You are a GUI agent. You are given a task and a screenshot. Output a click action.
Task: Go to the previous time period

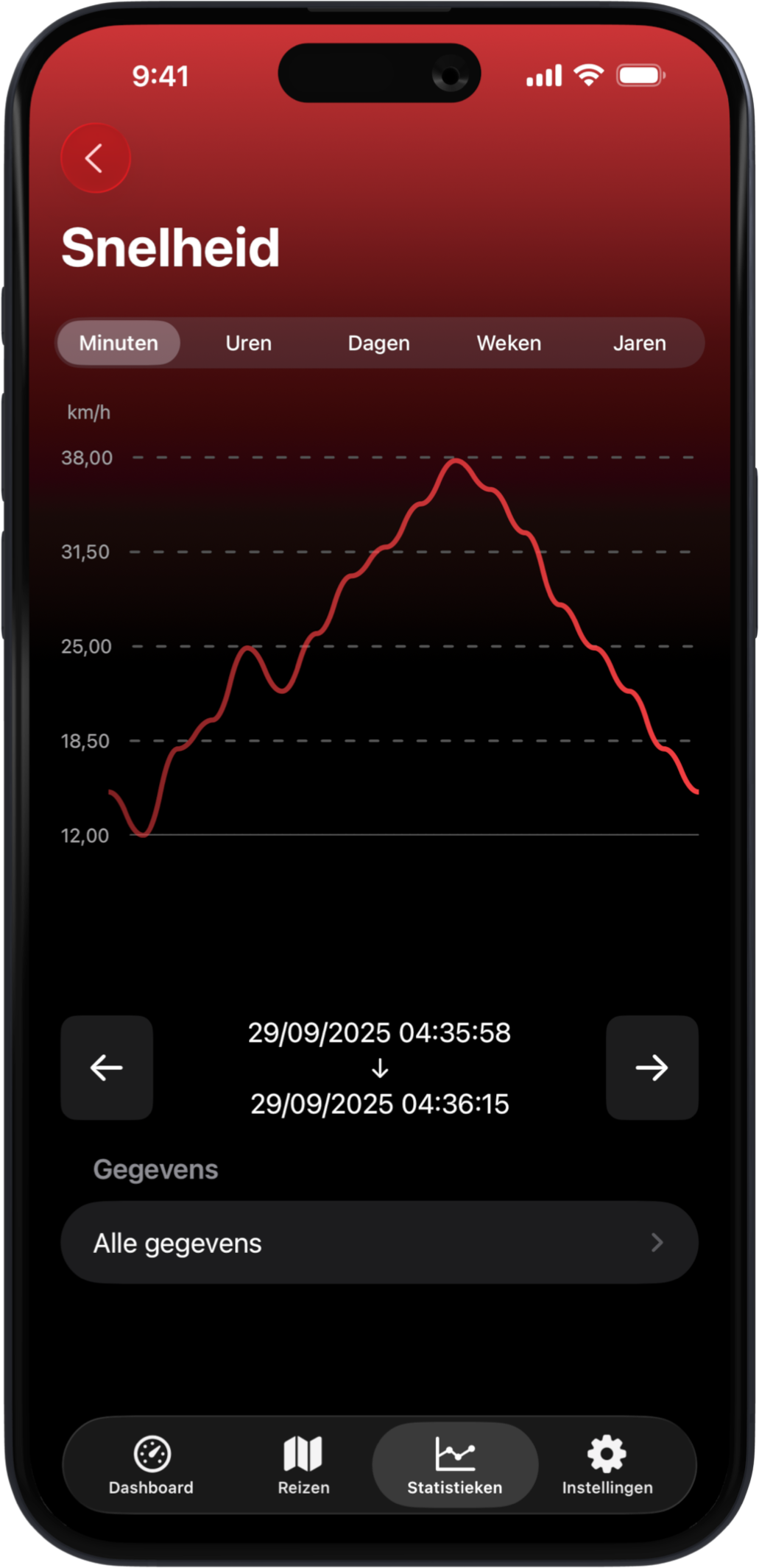tap(107, 1068)
